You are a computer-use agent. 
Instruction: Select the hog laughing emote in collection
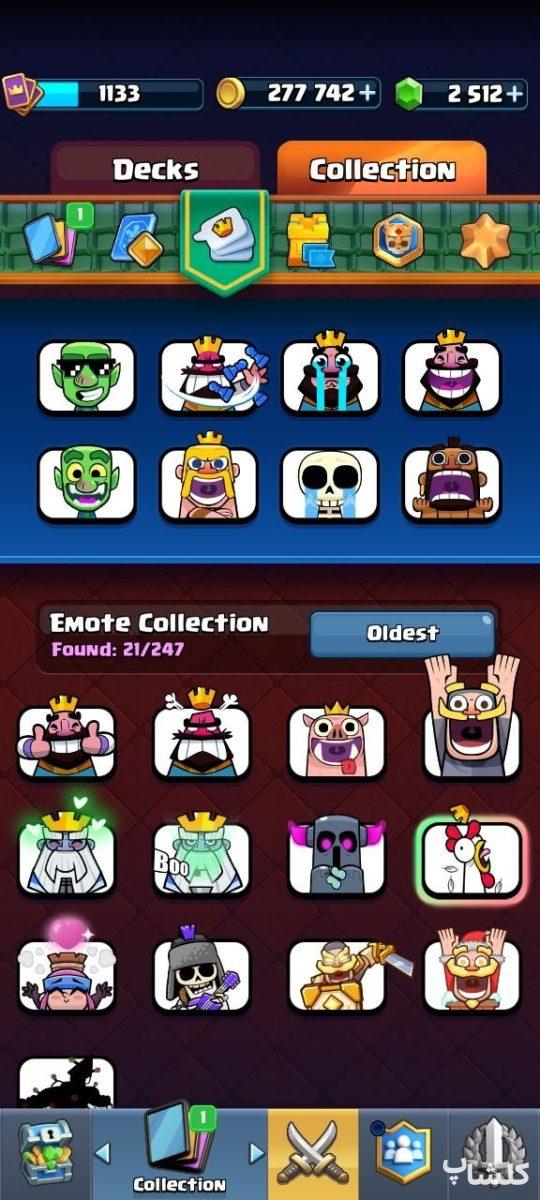point(336,743)
